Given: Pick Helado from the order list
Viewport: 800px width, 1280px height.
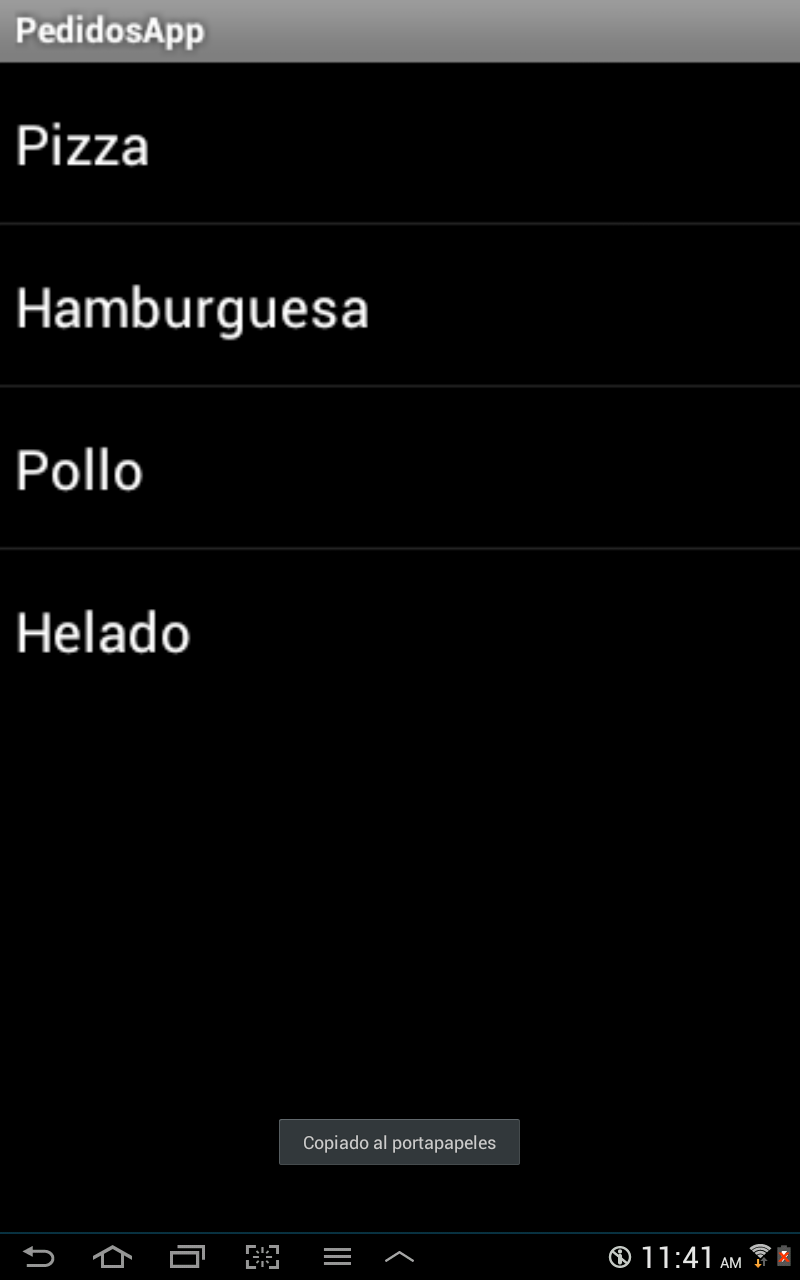Looking at the screenshot, I should tap(400, 632).
